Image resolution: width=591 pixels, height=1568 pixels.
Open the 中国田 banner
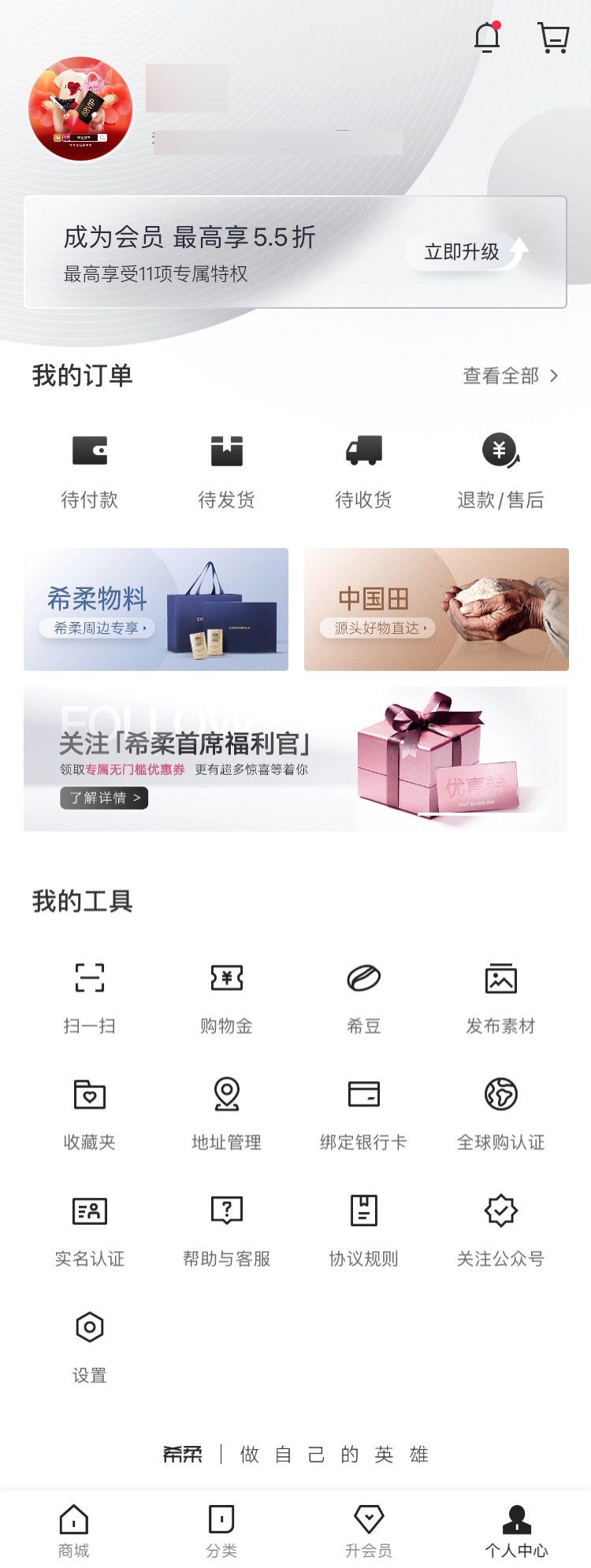click(x=436, y=609)
